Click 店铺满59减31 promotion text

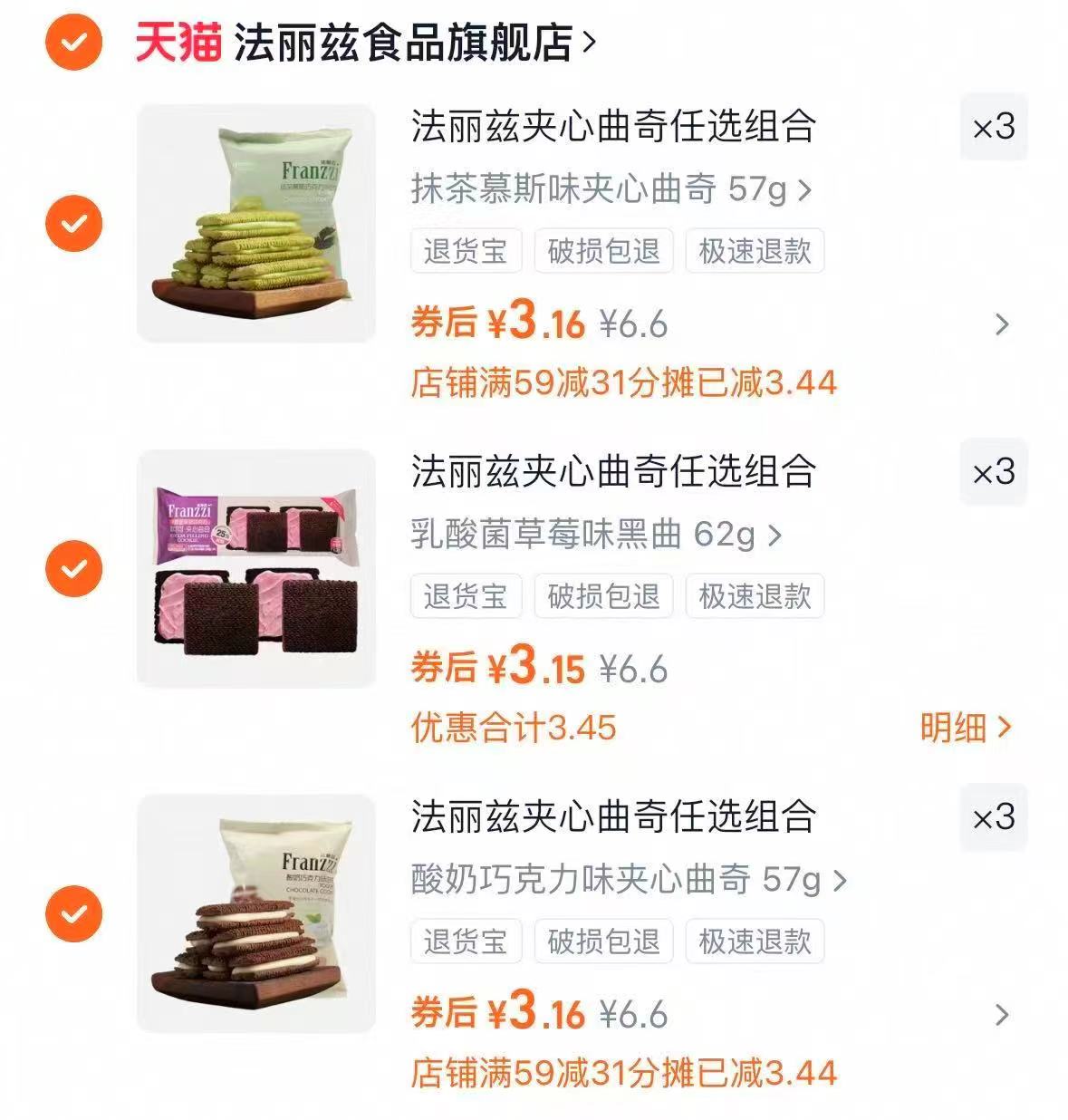tap(622, 383)
